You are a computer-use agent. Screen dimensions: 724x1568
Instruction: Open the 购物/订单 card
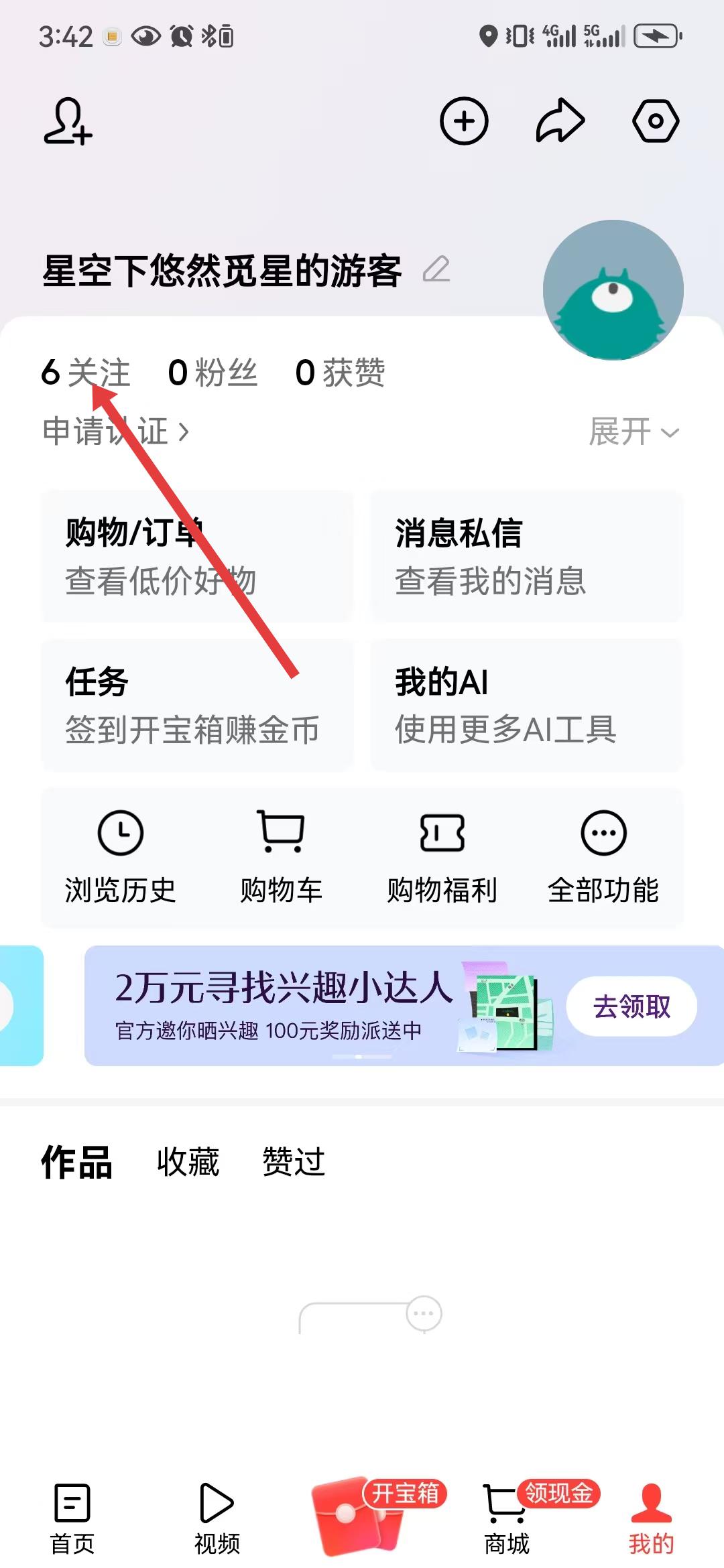pyautogui.click(x=197, y=556)
